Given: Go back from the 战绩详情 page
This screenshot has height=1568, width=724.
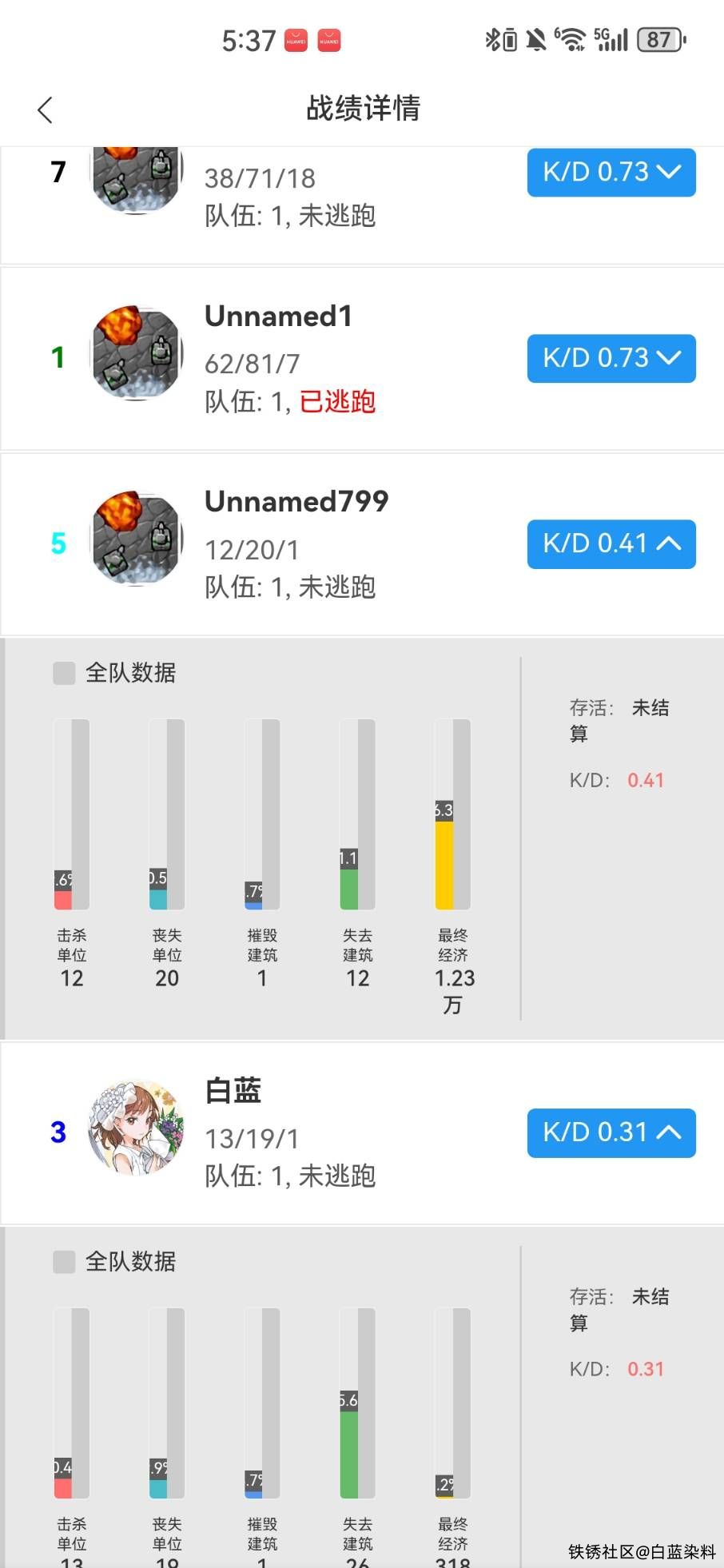Looking at the screenshot, I should click(x=46, y=109).
